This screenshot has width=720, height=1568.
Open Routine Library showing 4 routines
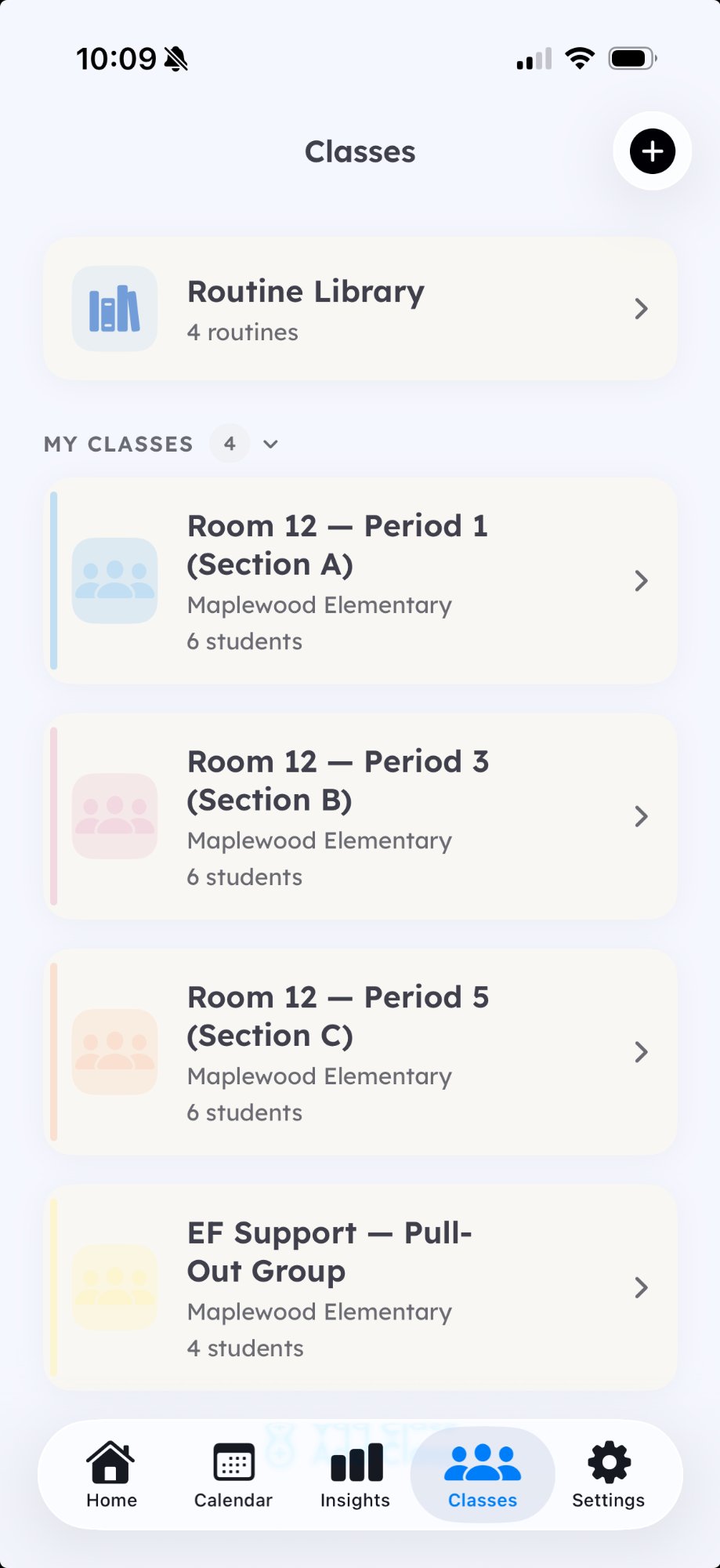(x=360, y=308)
